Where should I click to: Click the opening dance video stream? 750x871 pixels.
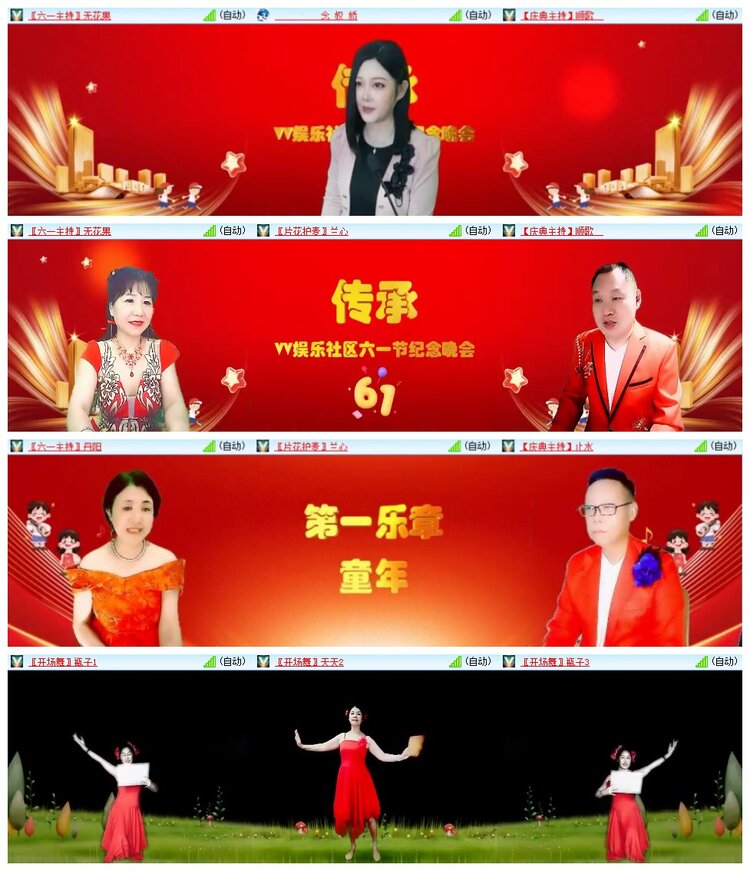(375, 770)
